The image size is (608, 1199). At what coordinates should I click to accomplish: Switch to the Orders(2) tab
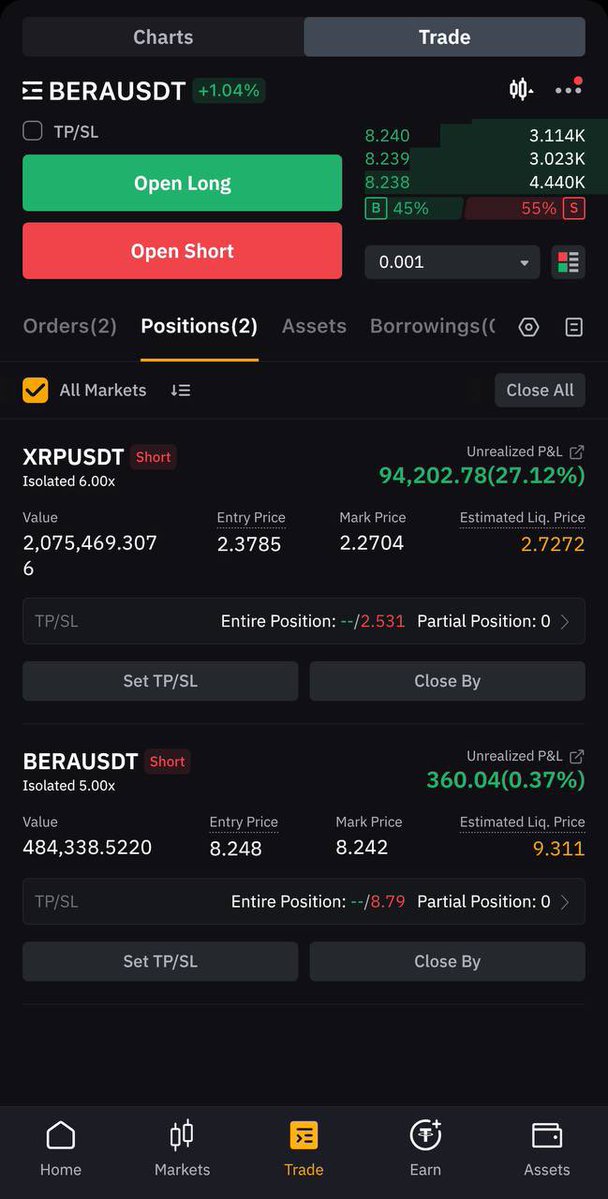coord(70,327)
